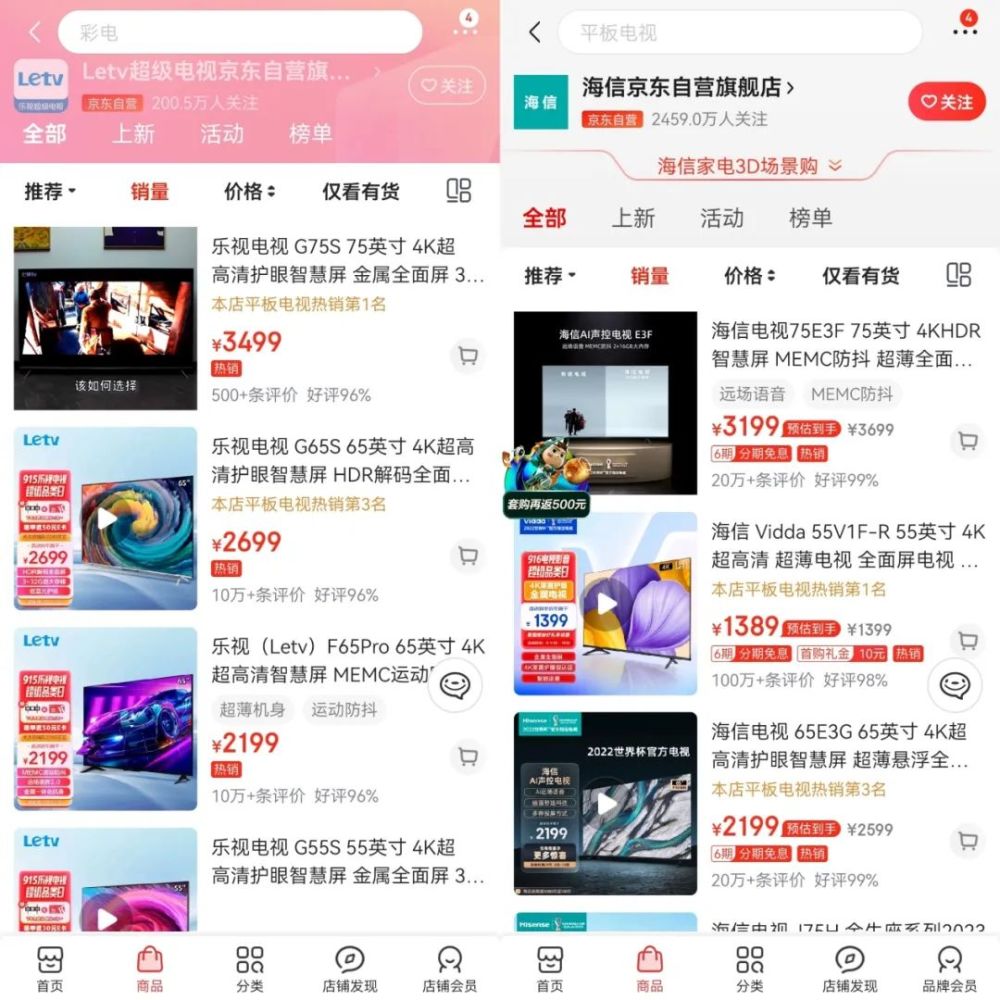Go back from the Letv store page
Image resolution: width=1000 pixels, height=1000 pixels.
pos(35,32)
